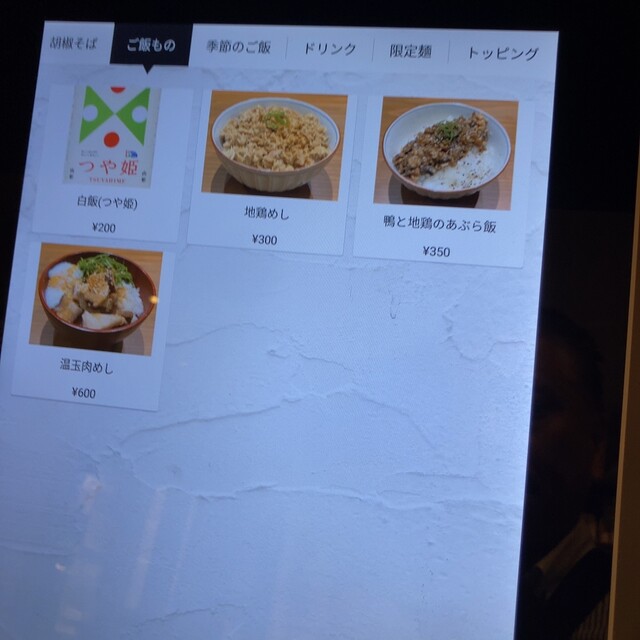Open the 限定麺 tab
Viewport: 640px width, 640px height.
(x=410, y=51)
